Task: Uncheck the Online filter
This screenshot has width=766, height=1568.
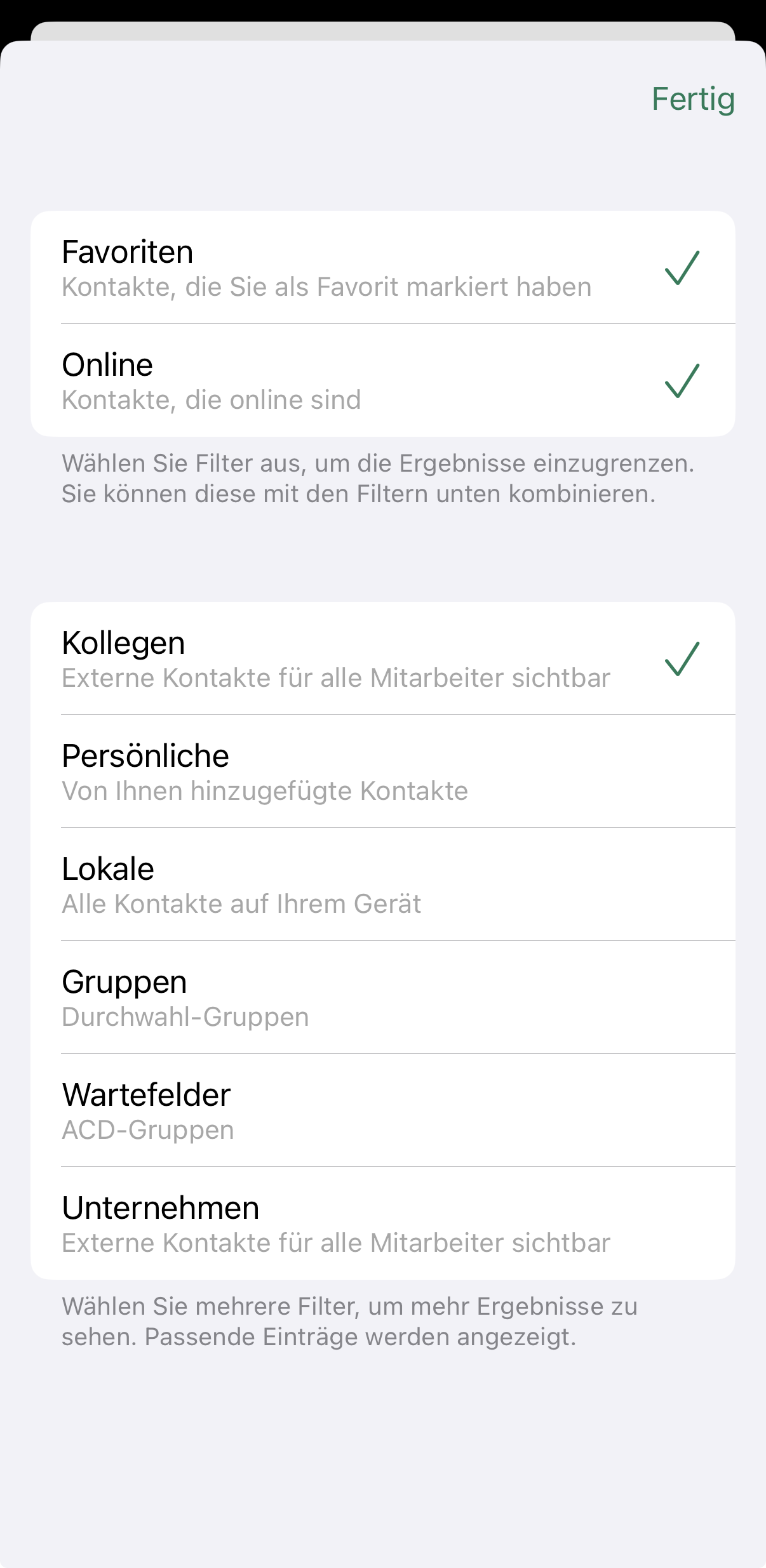Action: 382,381
